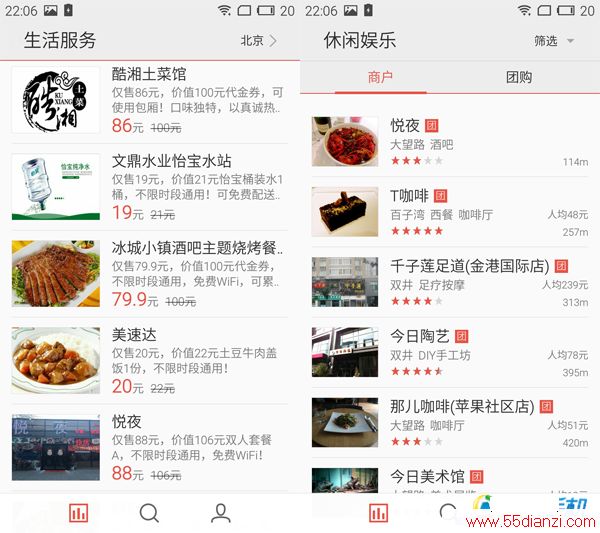Open the 今日美术馆 merchant

450,480
